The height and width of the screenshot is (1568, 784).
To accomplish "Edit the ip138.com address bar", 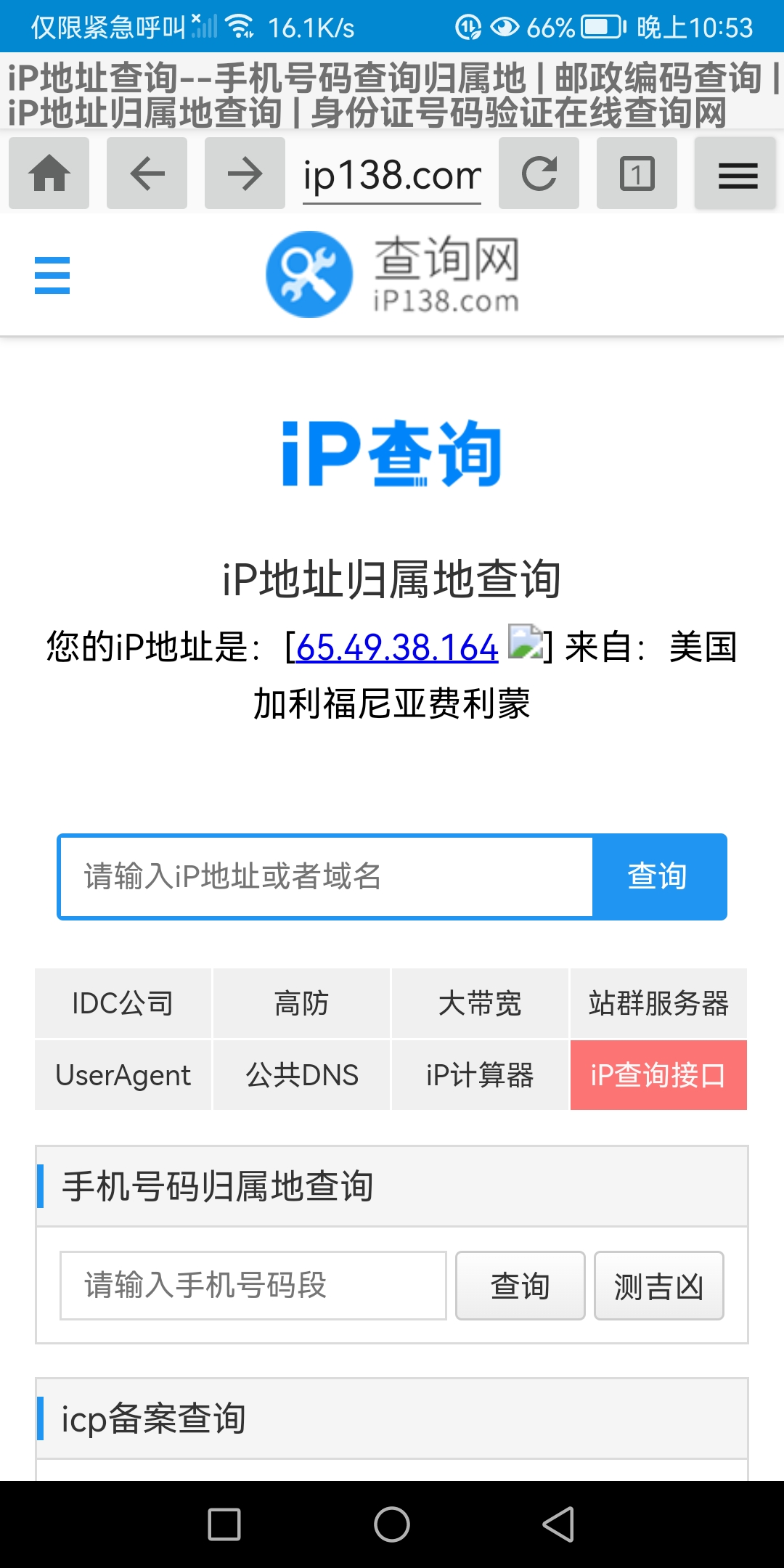I will (392, 175).
